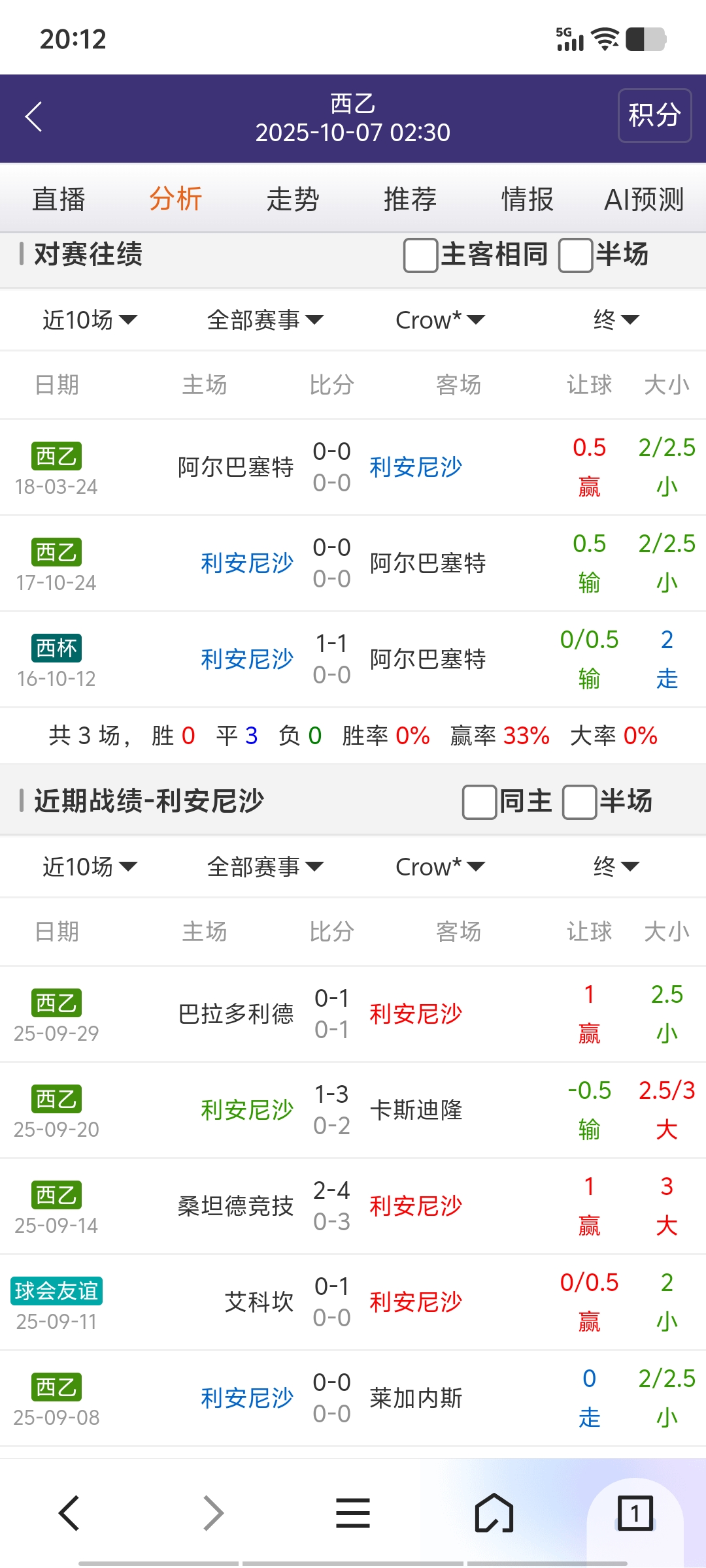Open the 推荐 tab
Screen dimensions: 706x1568
tap(410, 199)
